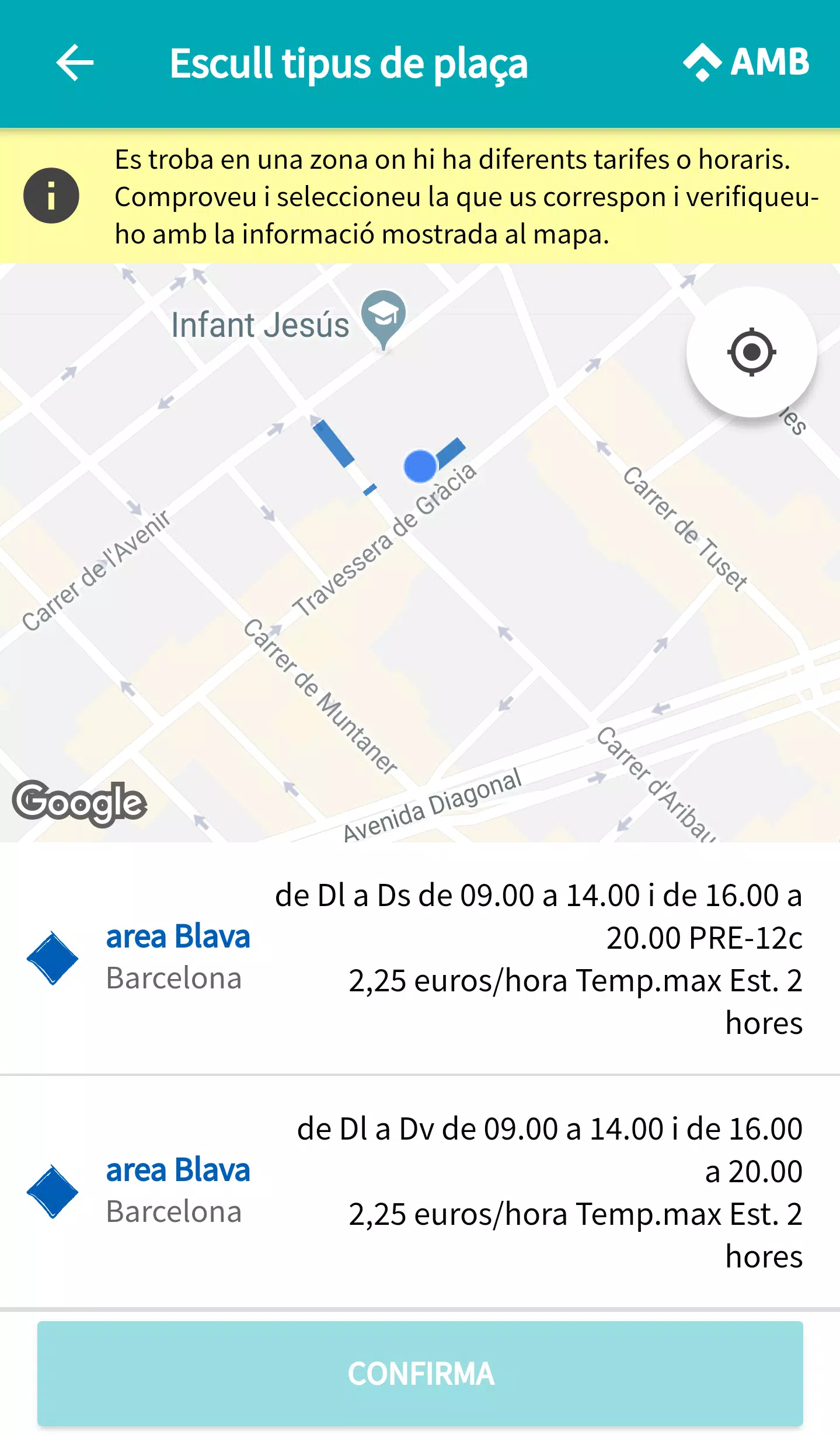Center map on my location
The width and height of the screenshot is (840, 1435).
point(751,352)
